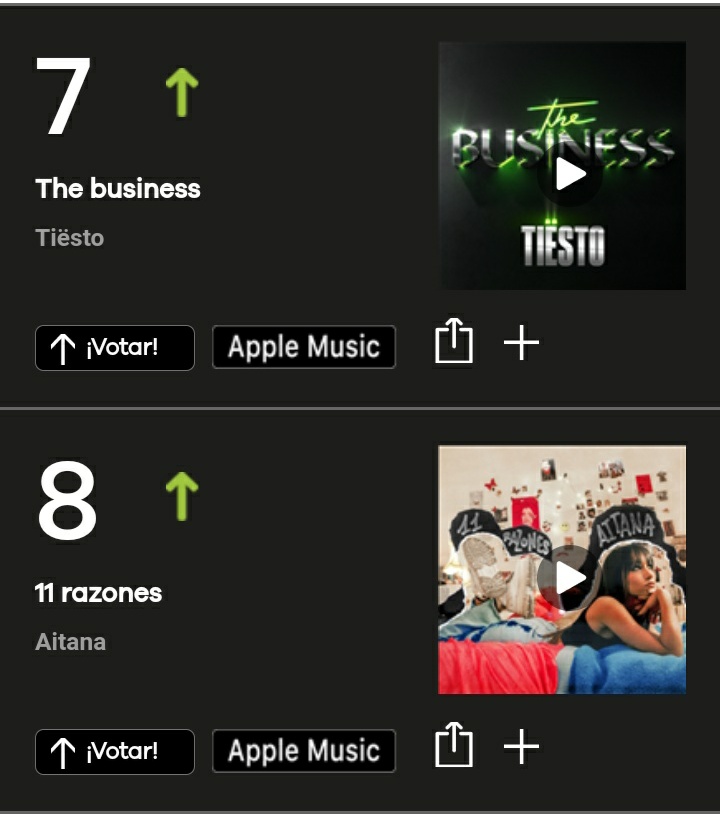
Task: Add 11 razones with the plus icon
Action: (x=521, y=747)
